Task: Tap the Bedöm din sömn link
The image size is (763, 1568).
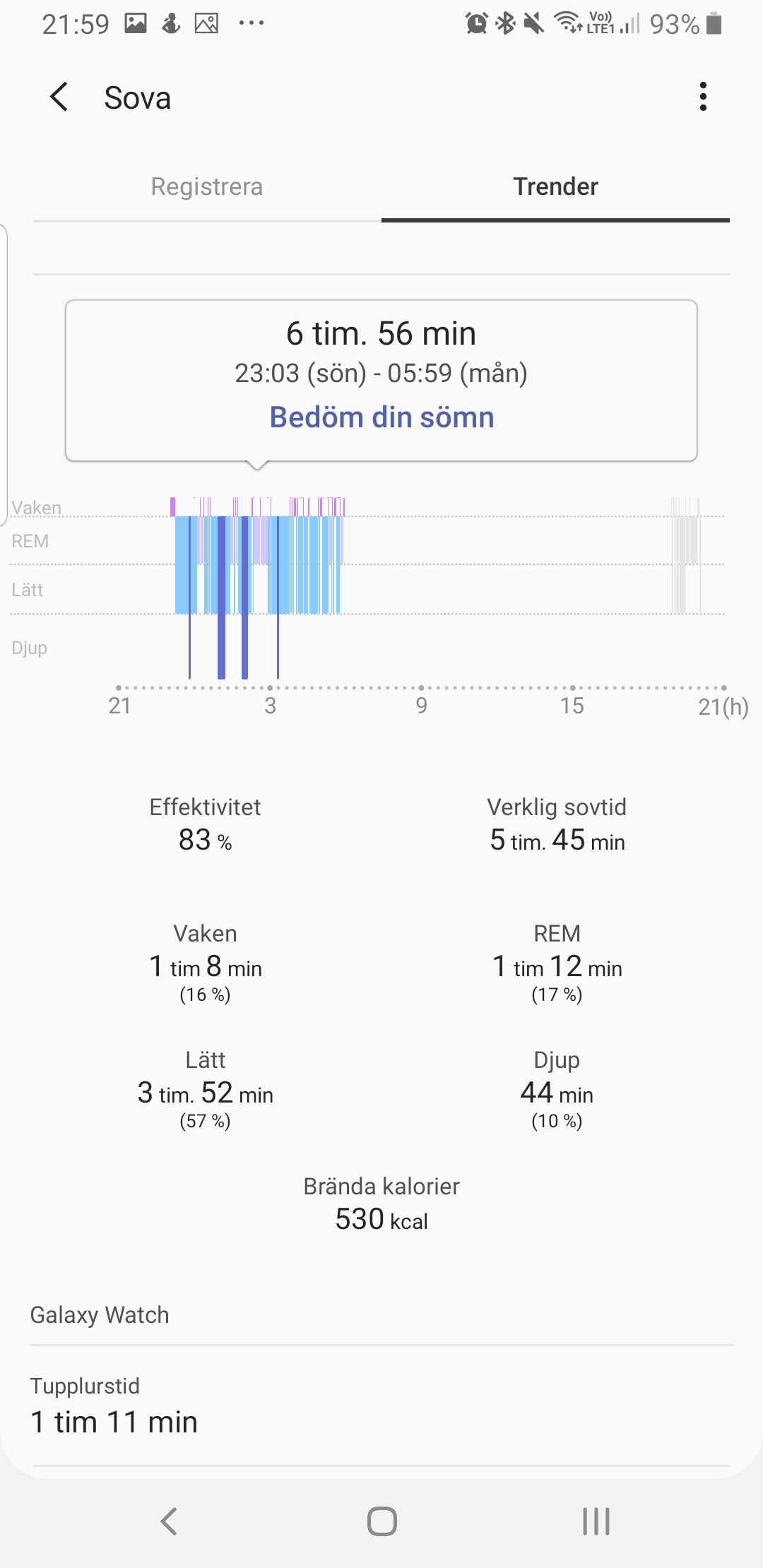Action: point(381,417)
